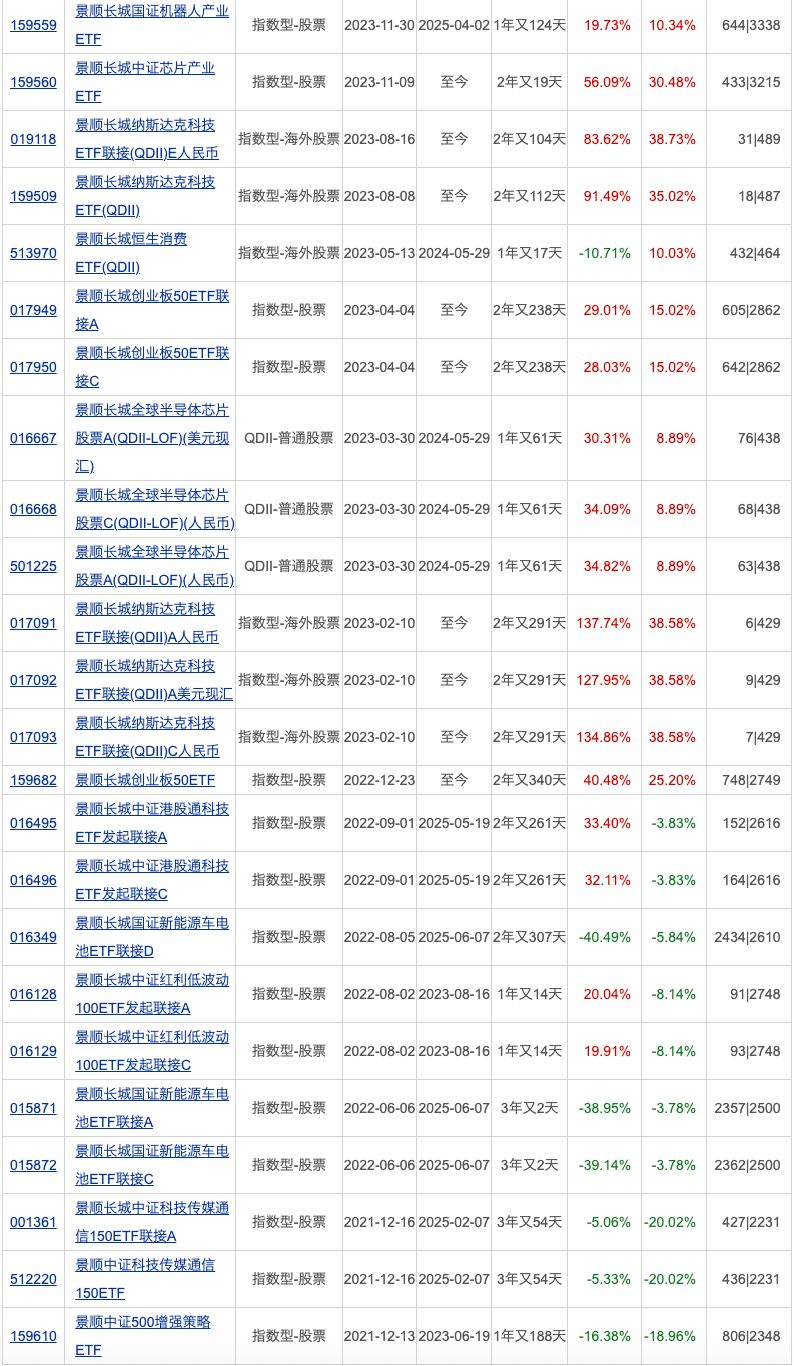View 景顺长城恒生消费ETF(QDII) fund details

(131, 239)
